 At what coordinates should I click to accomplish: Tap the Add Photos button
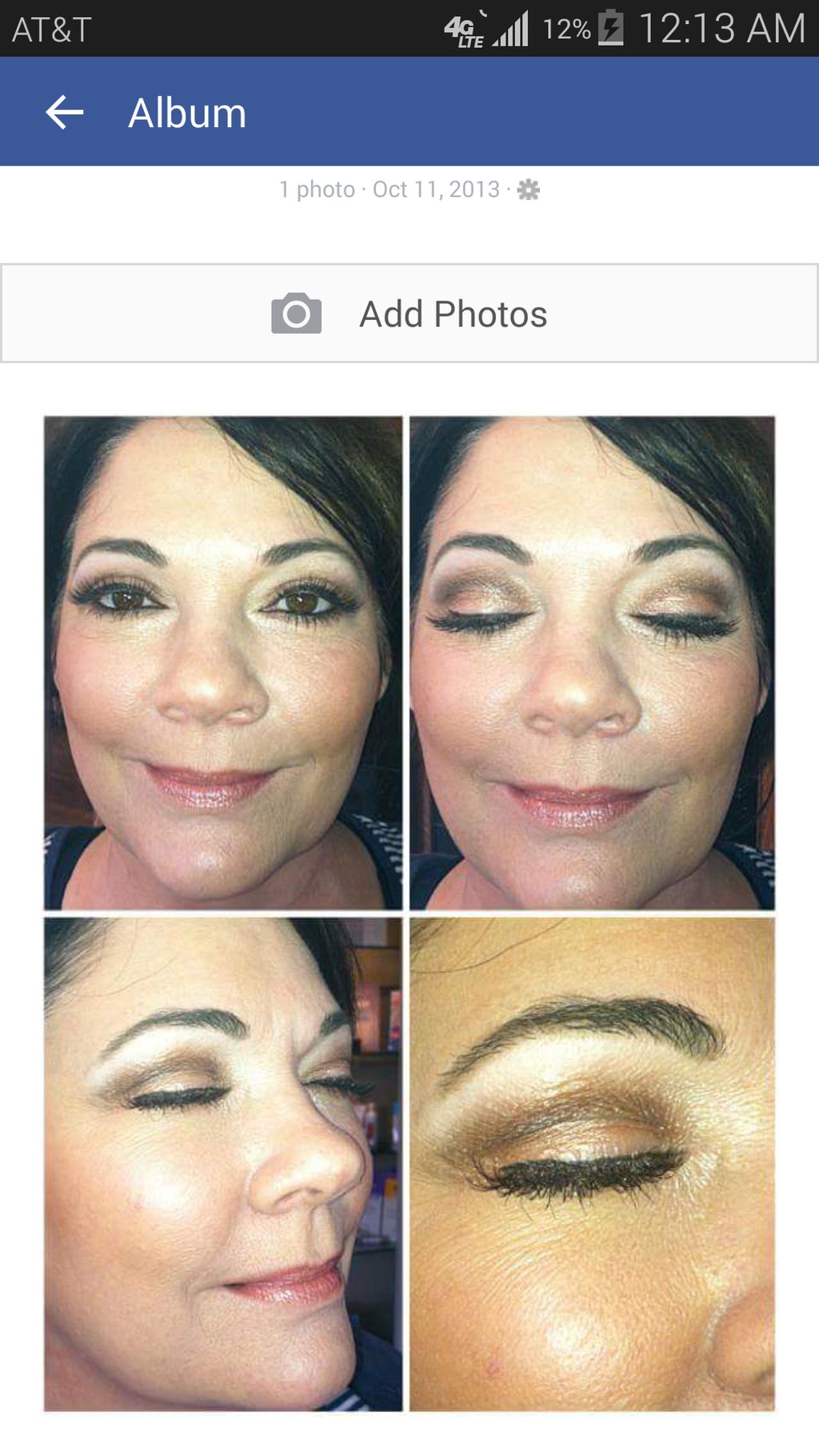409,314
